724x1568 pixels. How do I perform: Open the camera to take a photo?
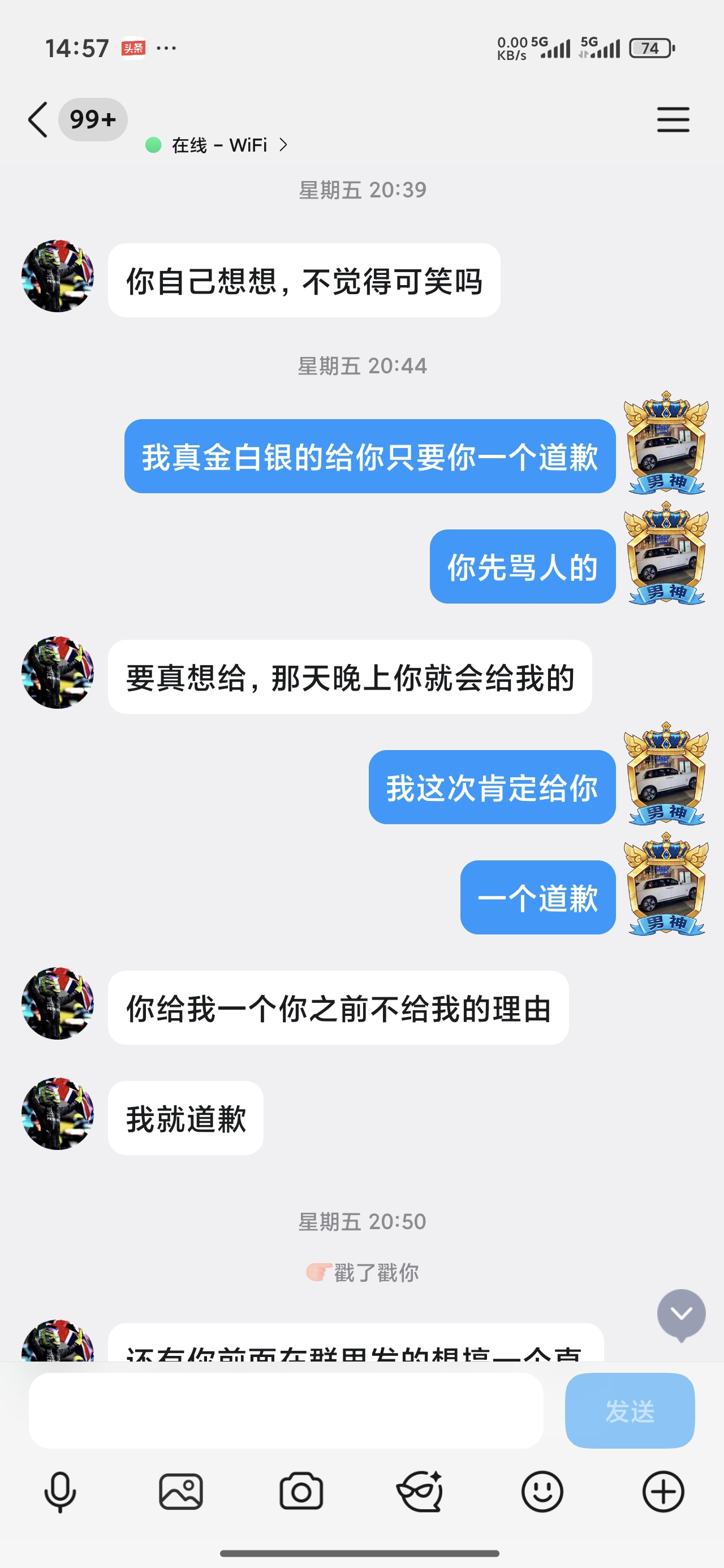coord(301,1492)
